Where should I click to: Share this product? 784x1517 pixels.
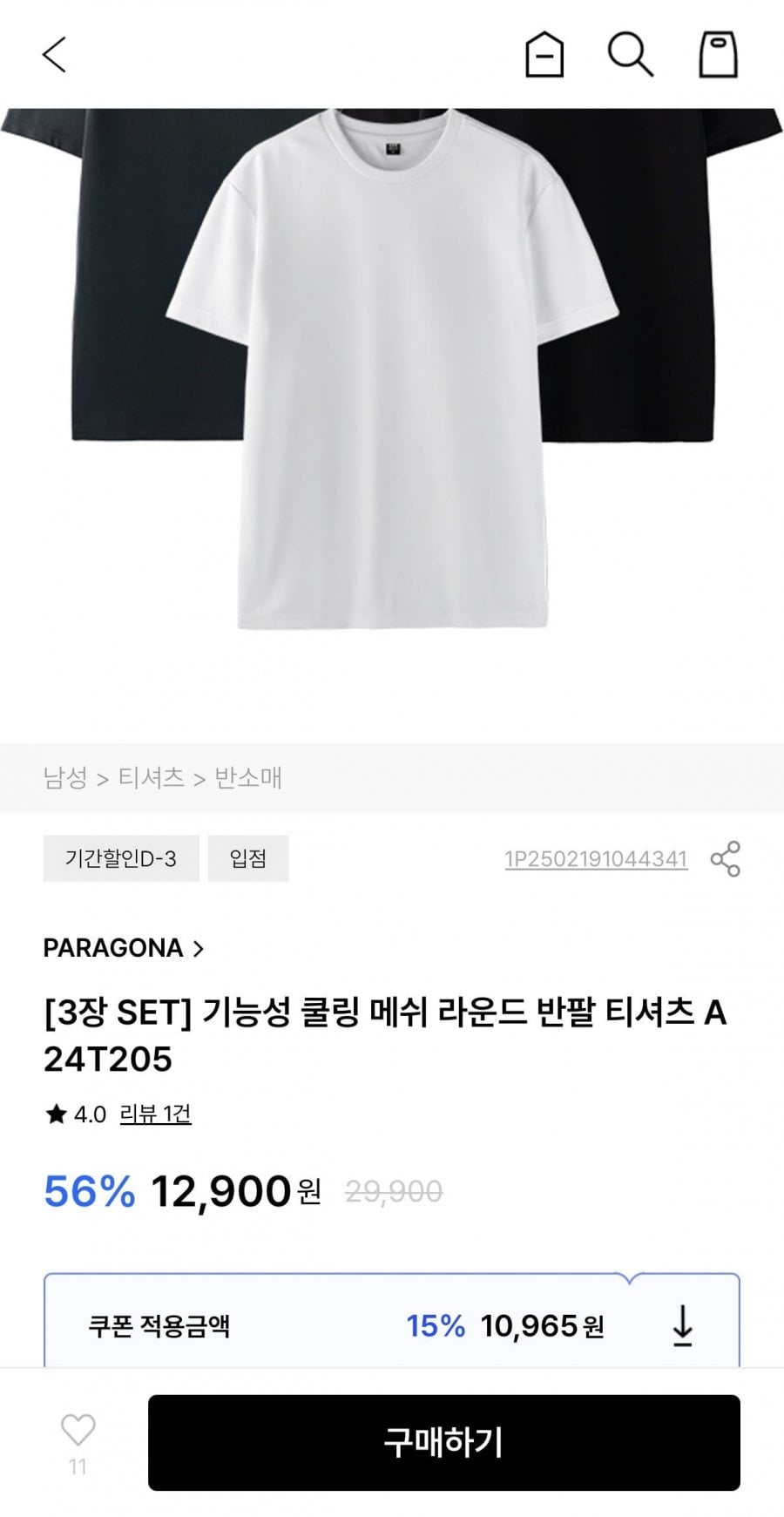pos(726,859)
